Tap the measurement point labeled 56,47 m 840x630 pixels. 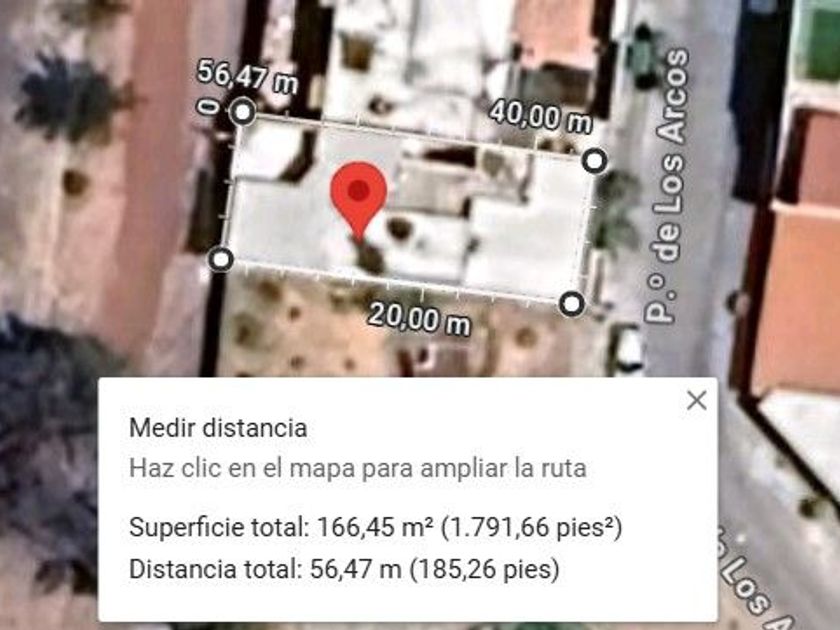[242, 112]
